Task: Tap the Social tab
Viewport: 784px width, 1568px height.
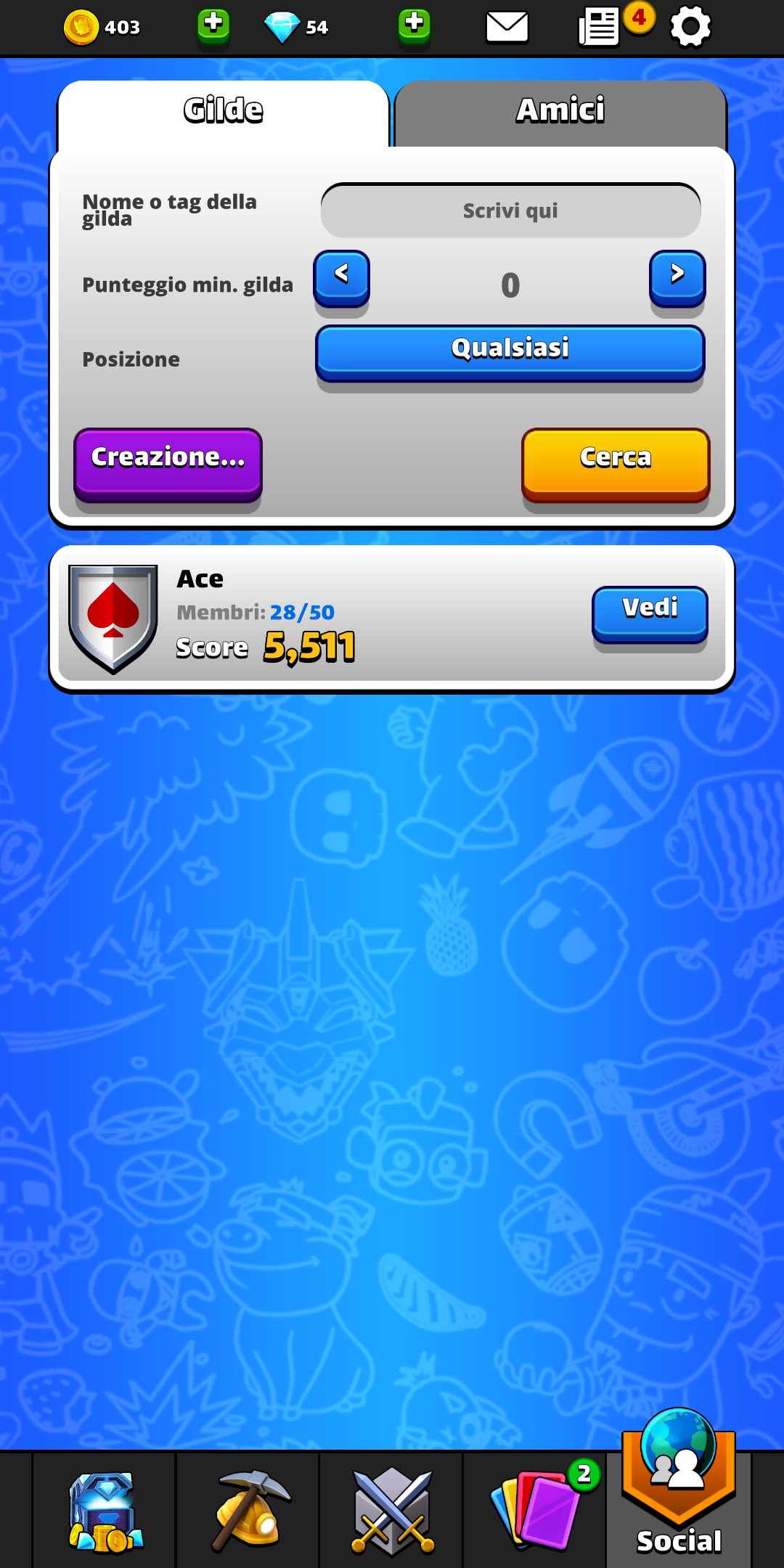Action: 679,1495
